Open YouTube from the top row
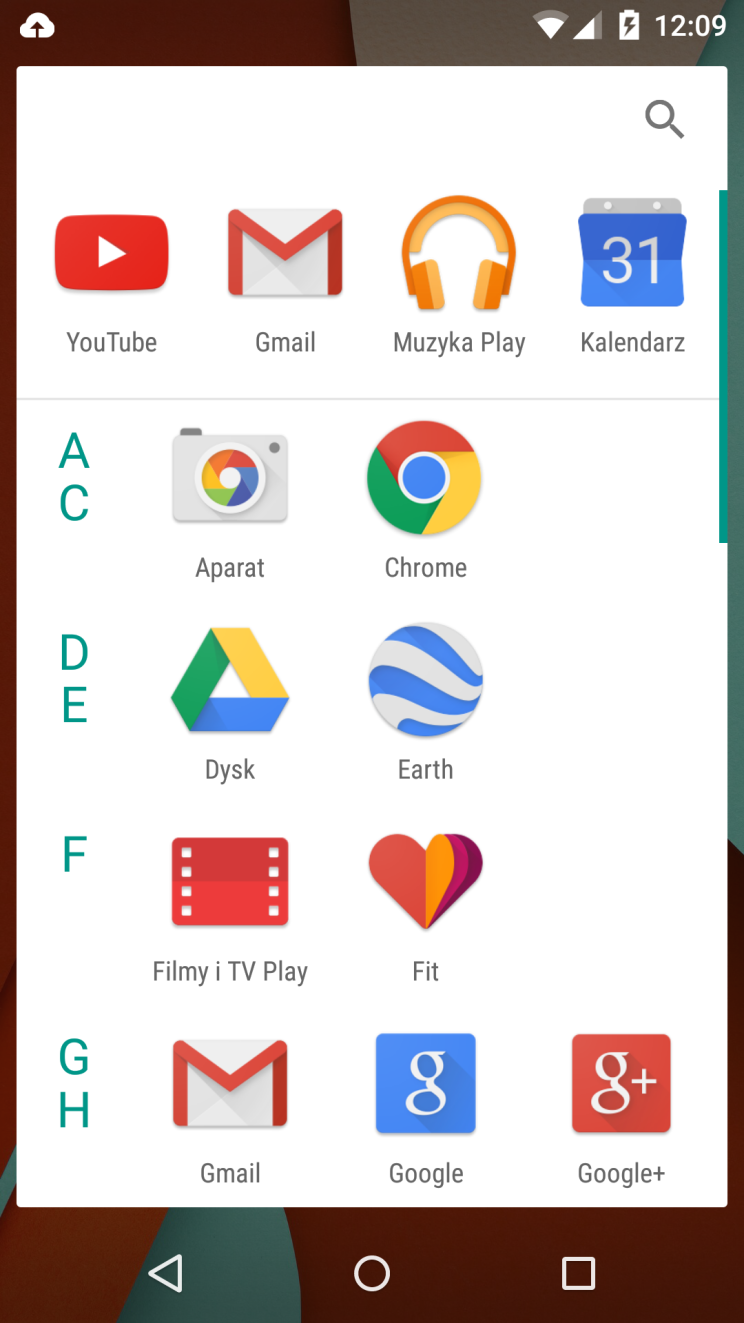This screenshot has width=744, height=1323. [x=111, y=253]
